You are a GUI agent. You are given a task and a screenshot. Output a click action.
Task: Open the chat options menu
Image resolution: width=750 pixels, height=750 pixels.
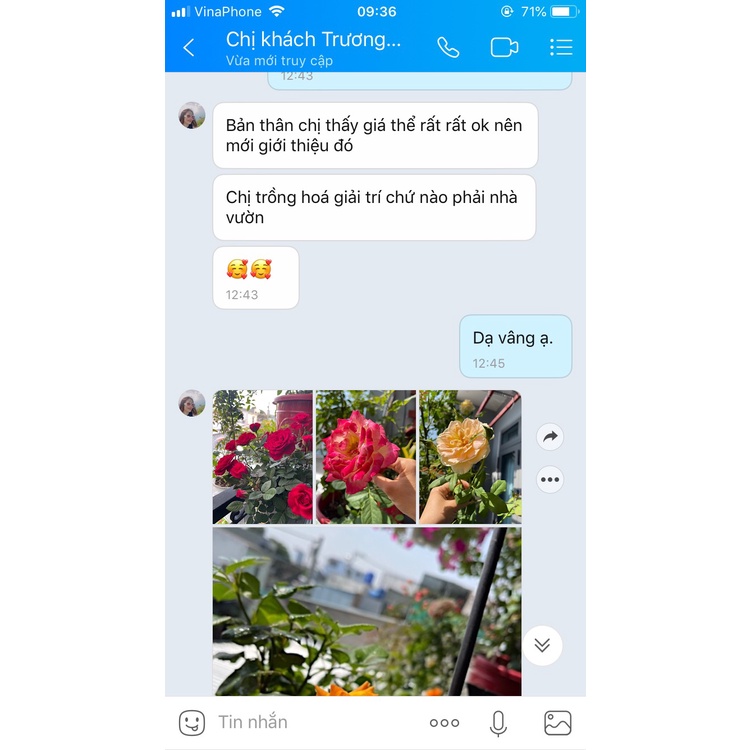coord(561,47)
